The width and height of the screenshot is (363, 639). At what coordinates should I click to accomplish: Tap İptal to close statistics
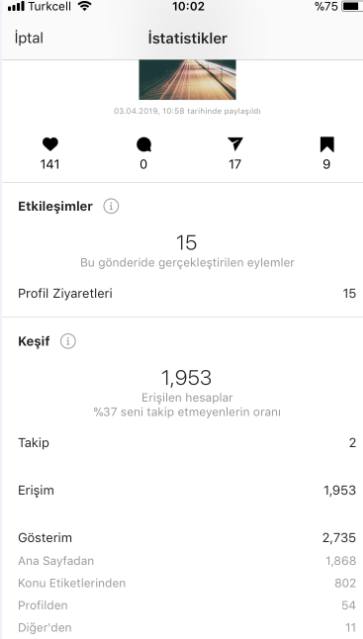click(29, 38)
